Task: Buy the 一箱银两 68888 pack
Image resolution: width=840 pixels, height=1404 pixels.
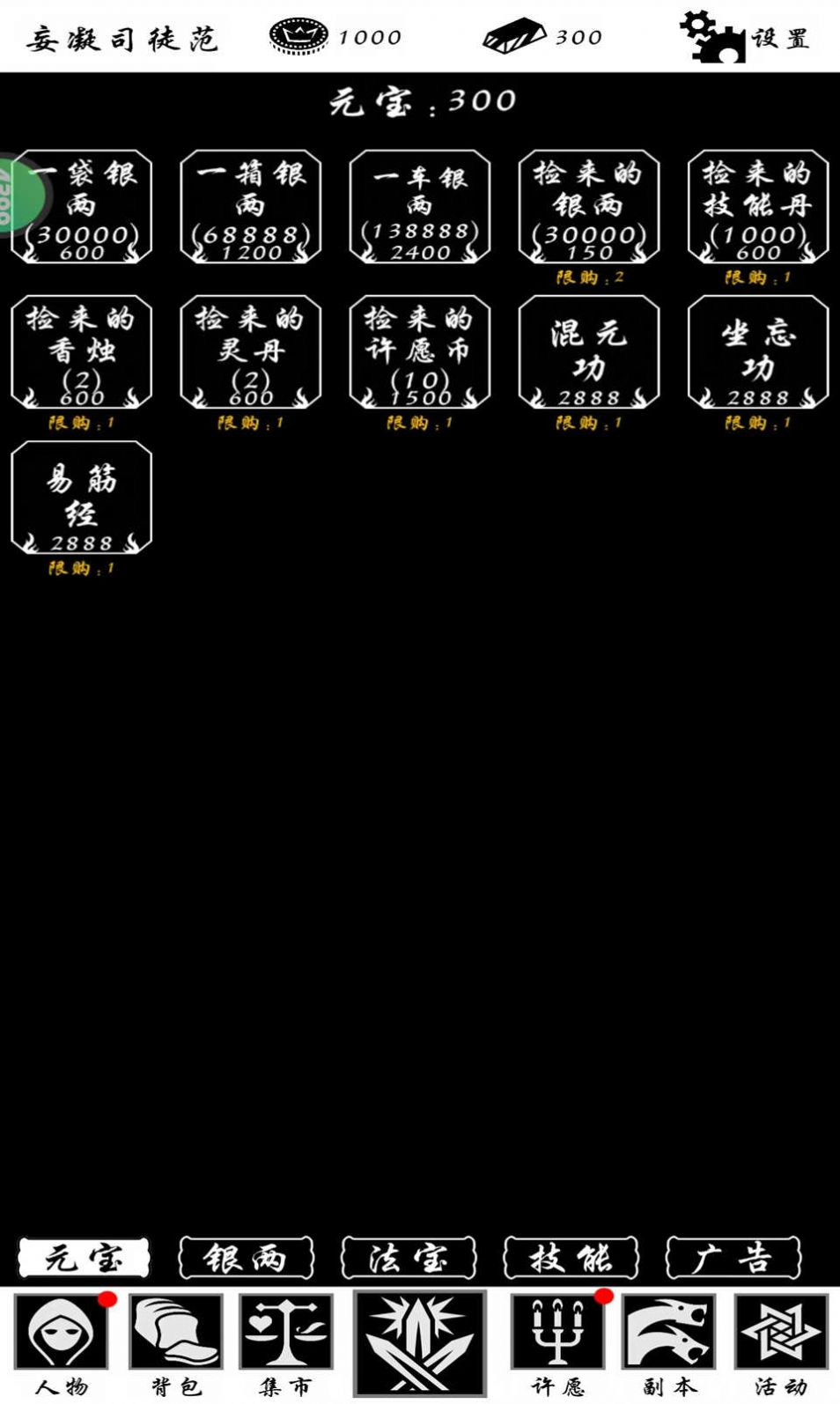Action: click(251, 208)
